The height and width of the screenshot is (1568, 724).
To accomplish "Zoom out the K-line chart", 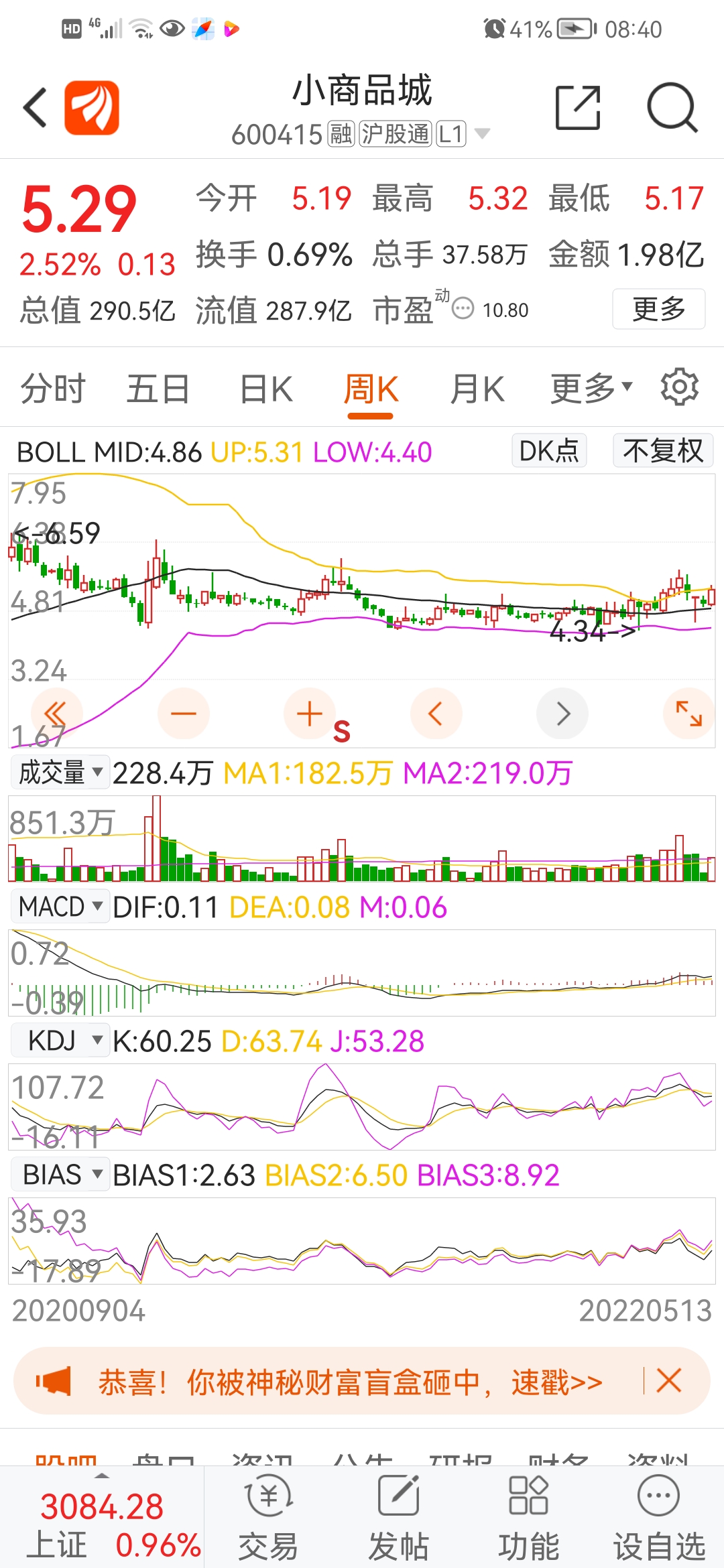I will [184, 714].
